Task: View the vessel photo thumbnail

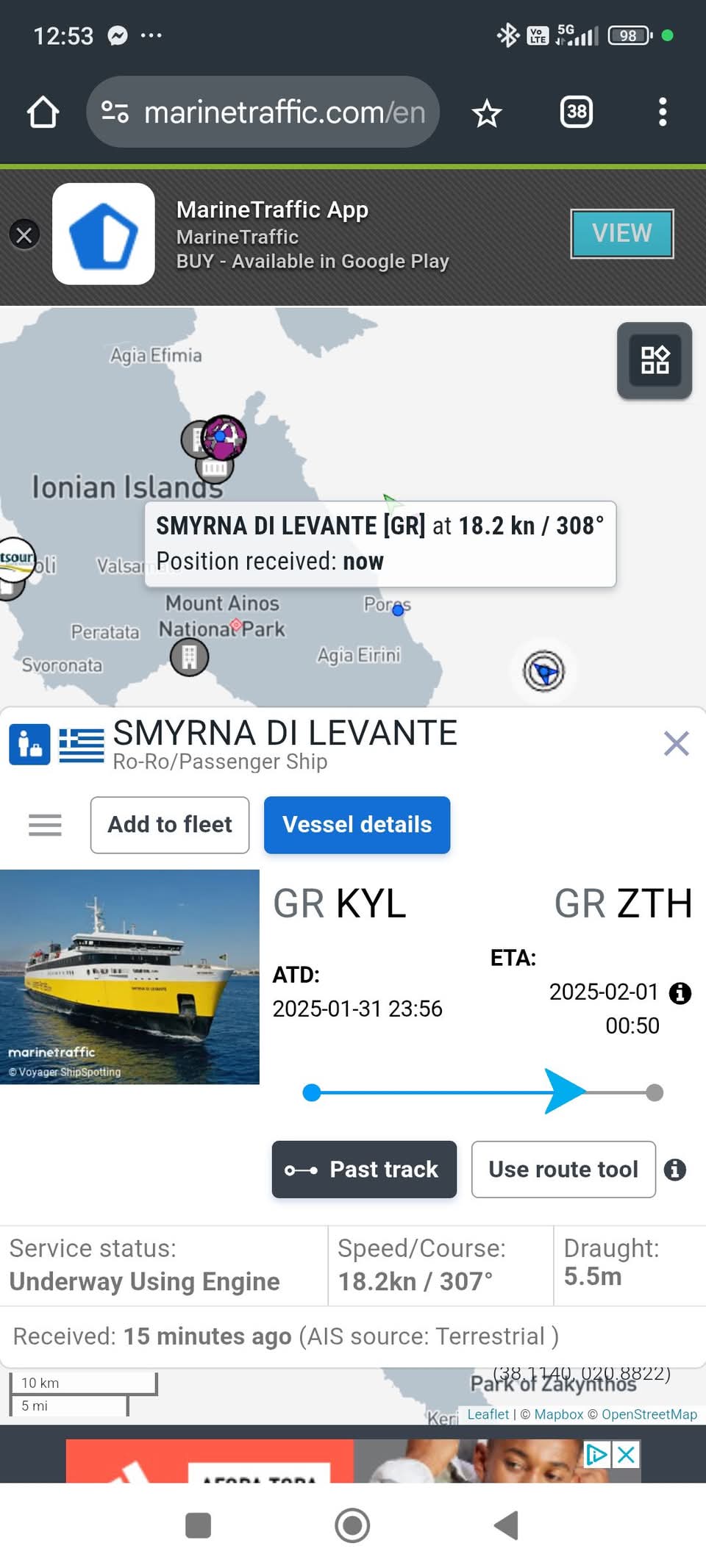Action: [x=129, y=976]
